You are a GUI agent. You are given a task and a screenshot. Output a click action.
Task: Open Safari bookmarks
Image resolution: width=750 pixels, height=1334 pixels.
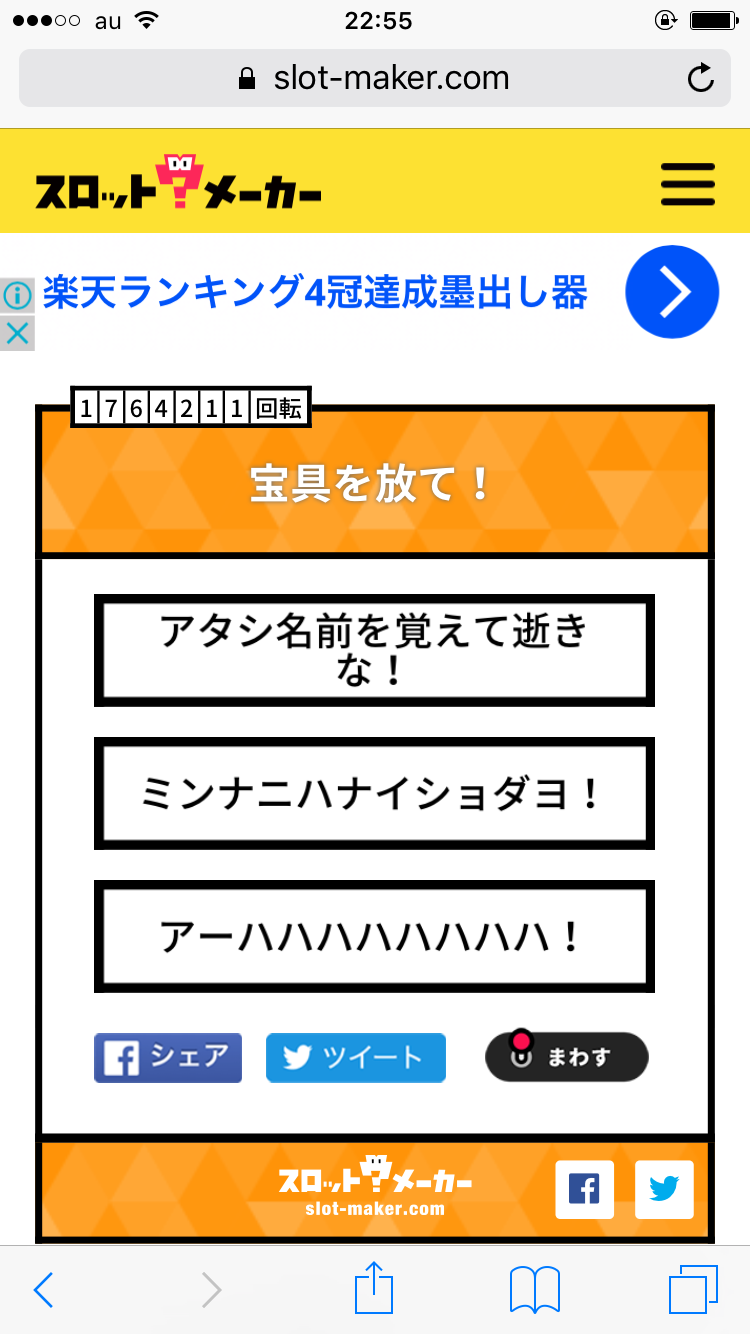[x=534, y=1289]
